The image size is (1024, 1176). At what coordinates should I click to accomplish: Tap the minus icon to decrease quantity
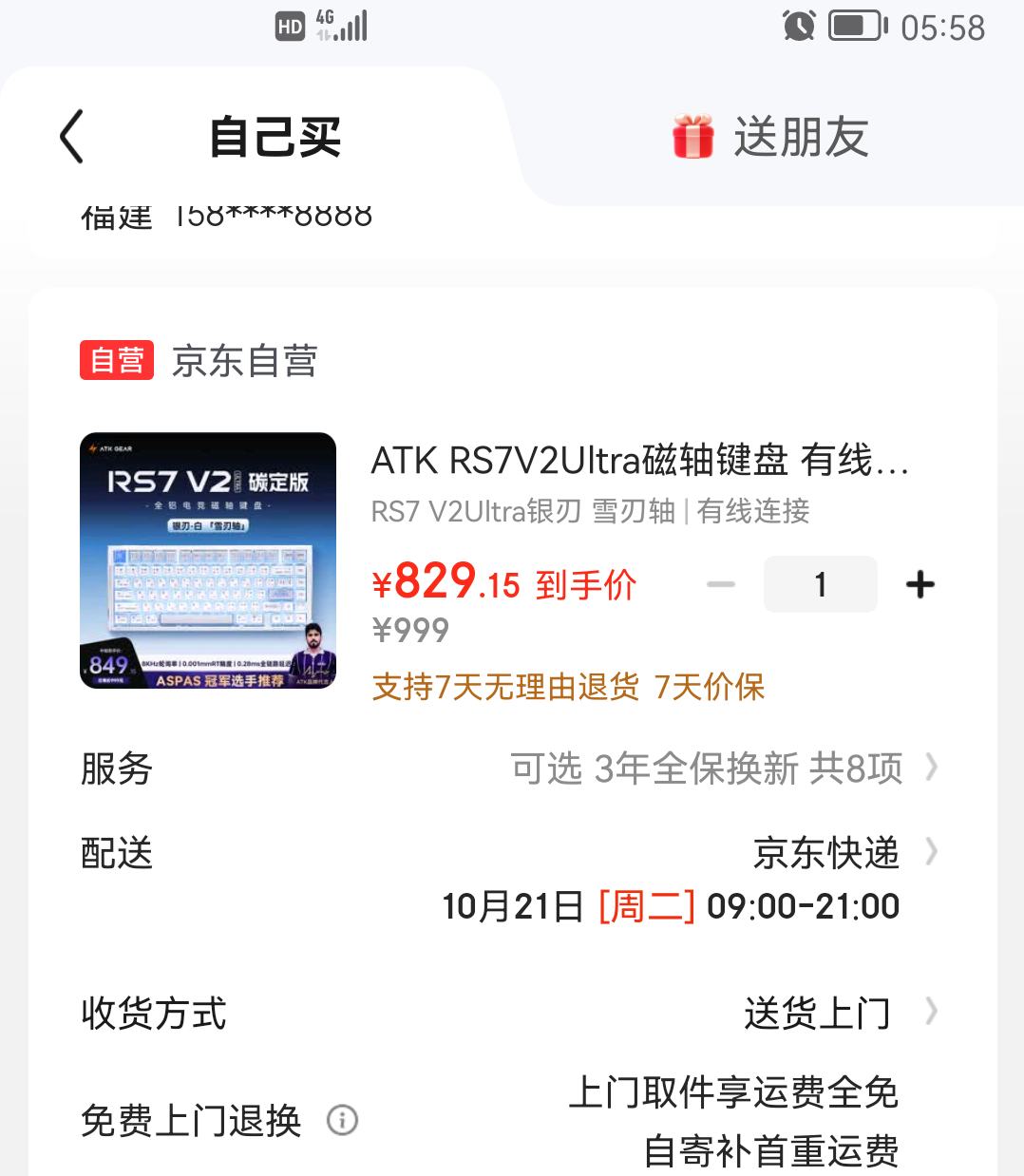point(722,584)
